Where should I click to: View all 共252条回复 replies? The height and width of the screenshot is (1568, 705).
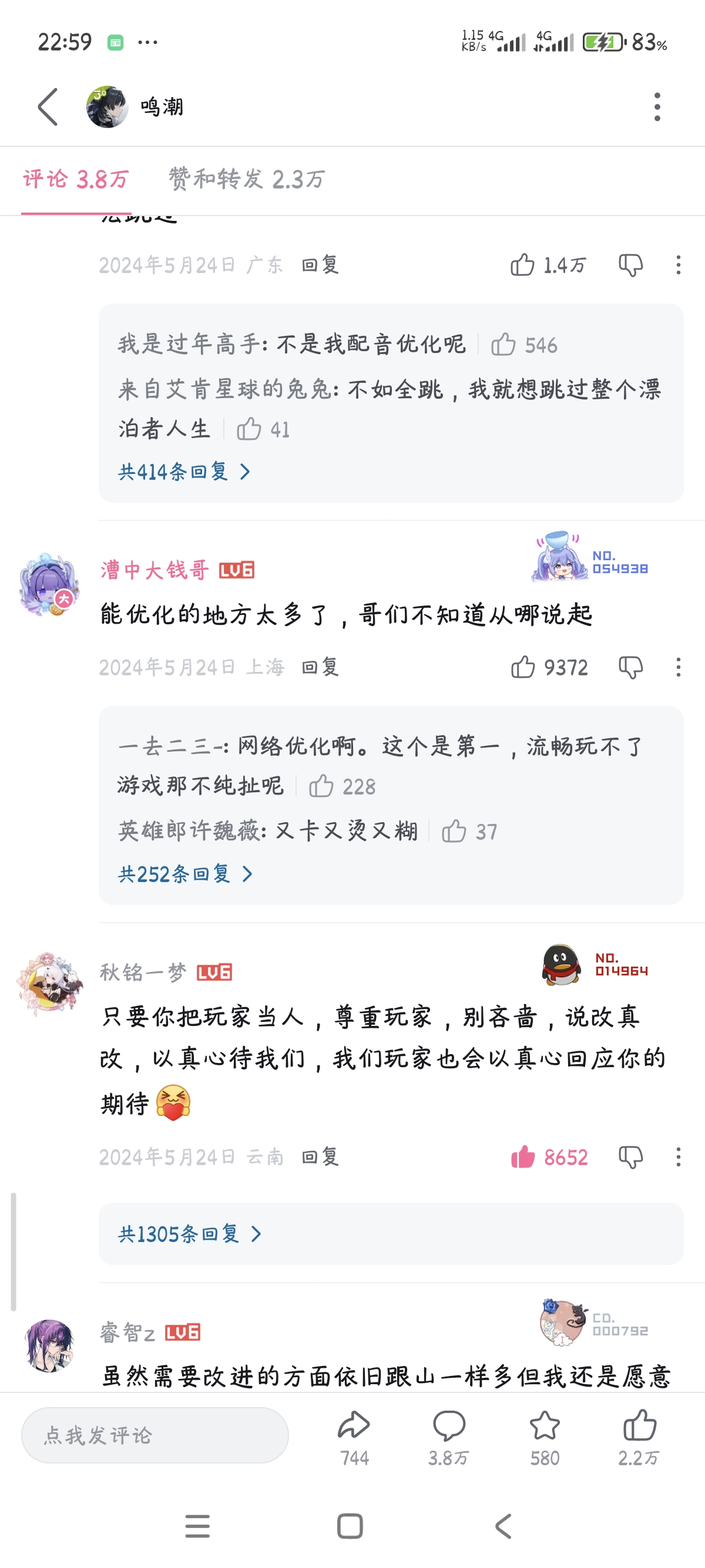(185, 873)
